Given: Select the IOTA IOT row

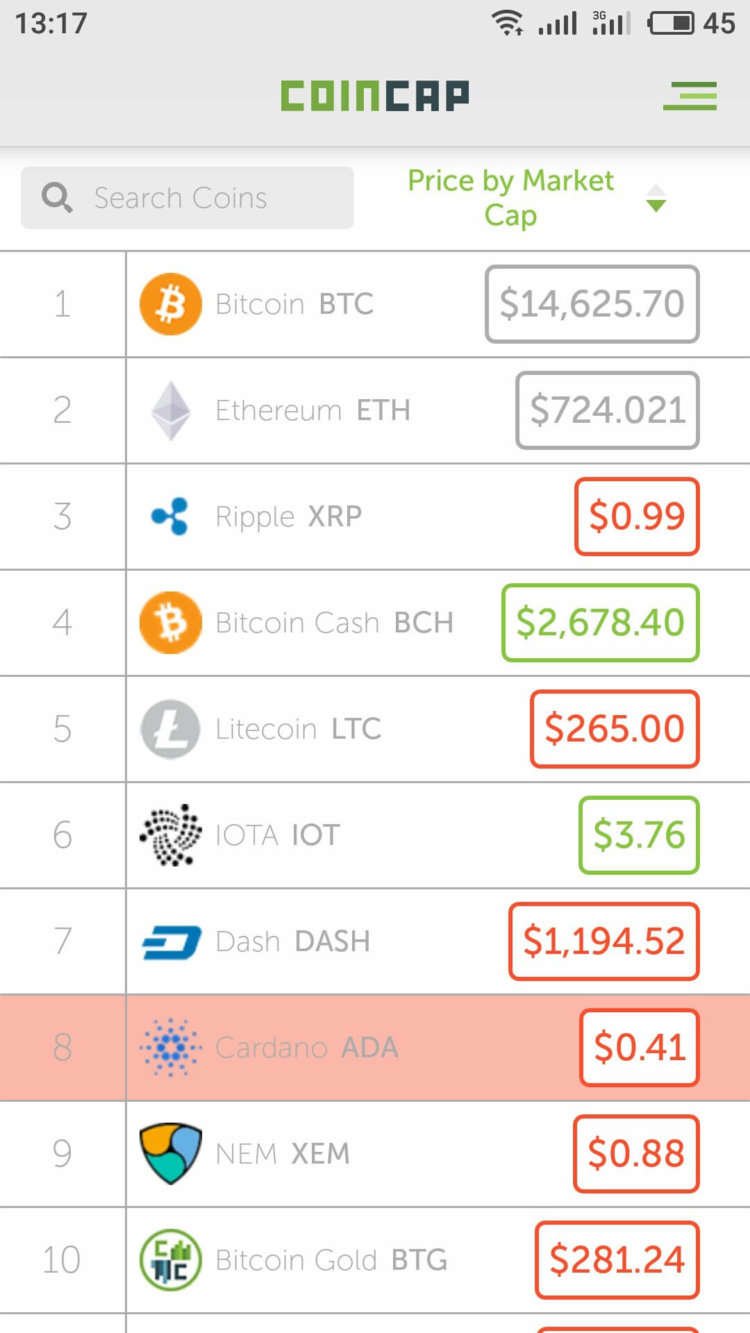Looking at the screenshot, I should (277, 835).
